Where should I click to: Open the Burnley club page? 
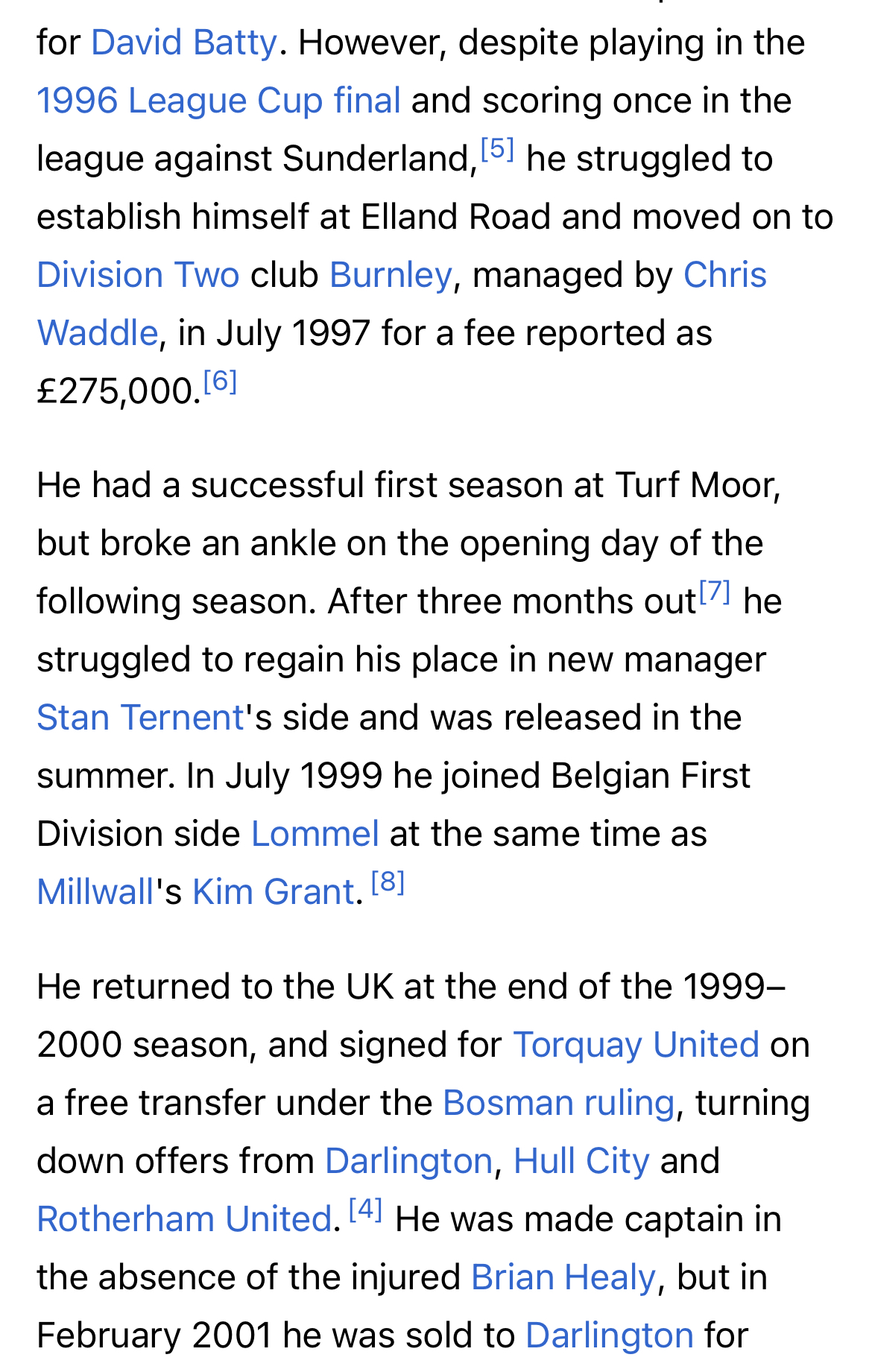coord(391,275)
